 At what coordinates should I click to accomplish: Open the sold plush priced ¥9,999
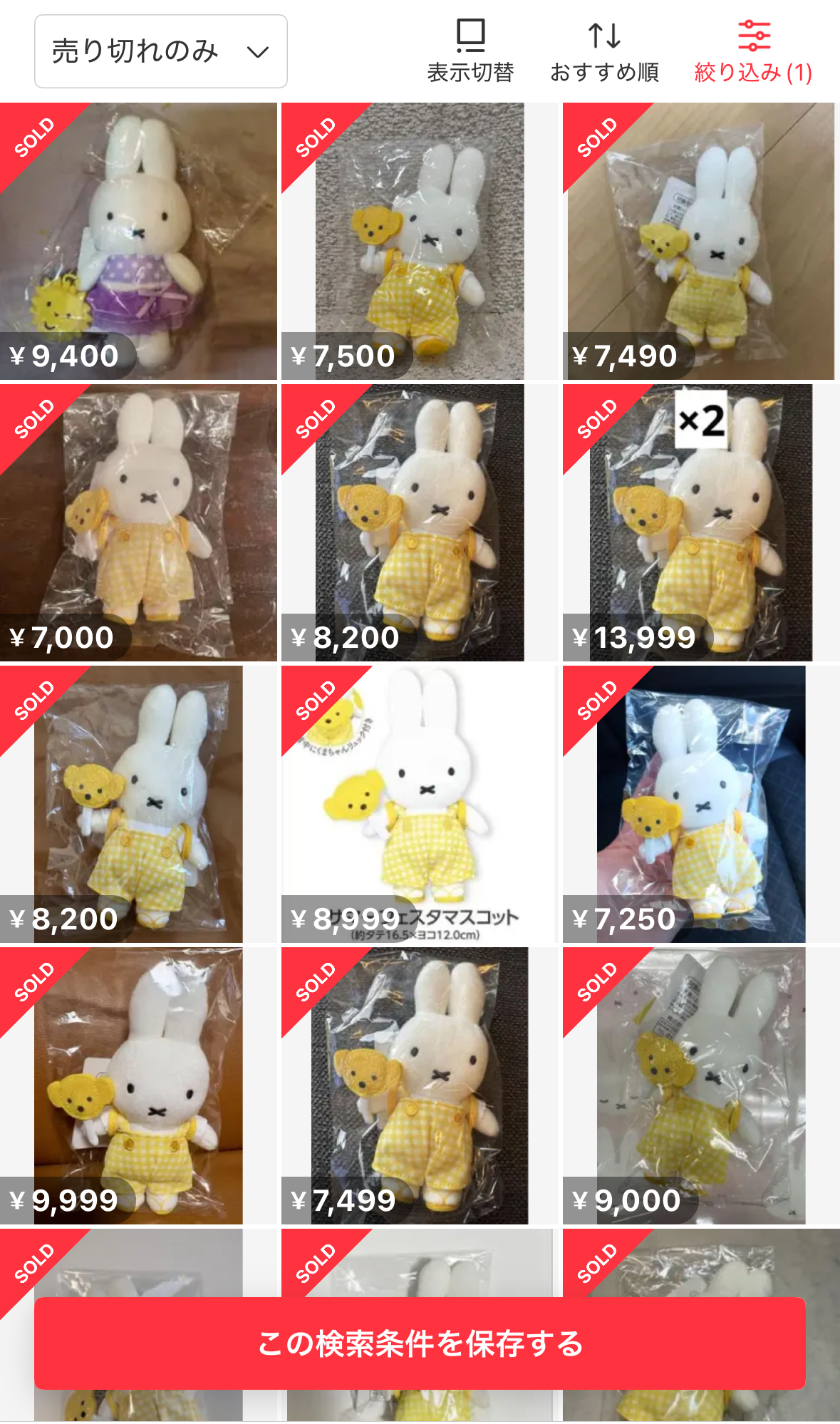click(x=138, y=1085)
